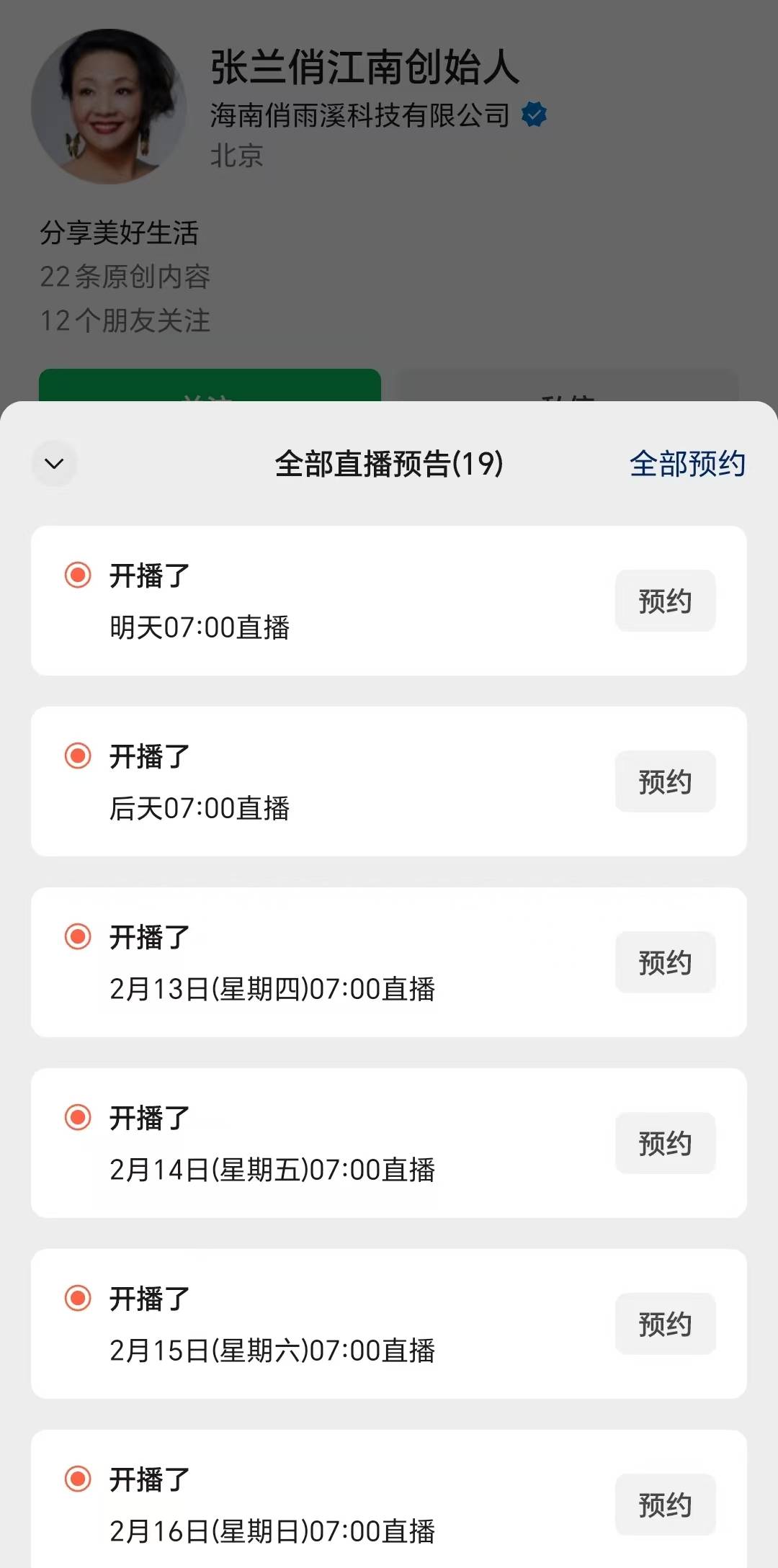
Task: Click the blue verification badge icon
Action: (x=534, y=112)
